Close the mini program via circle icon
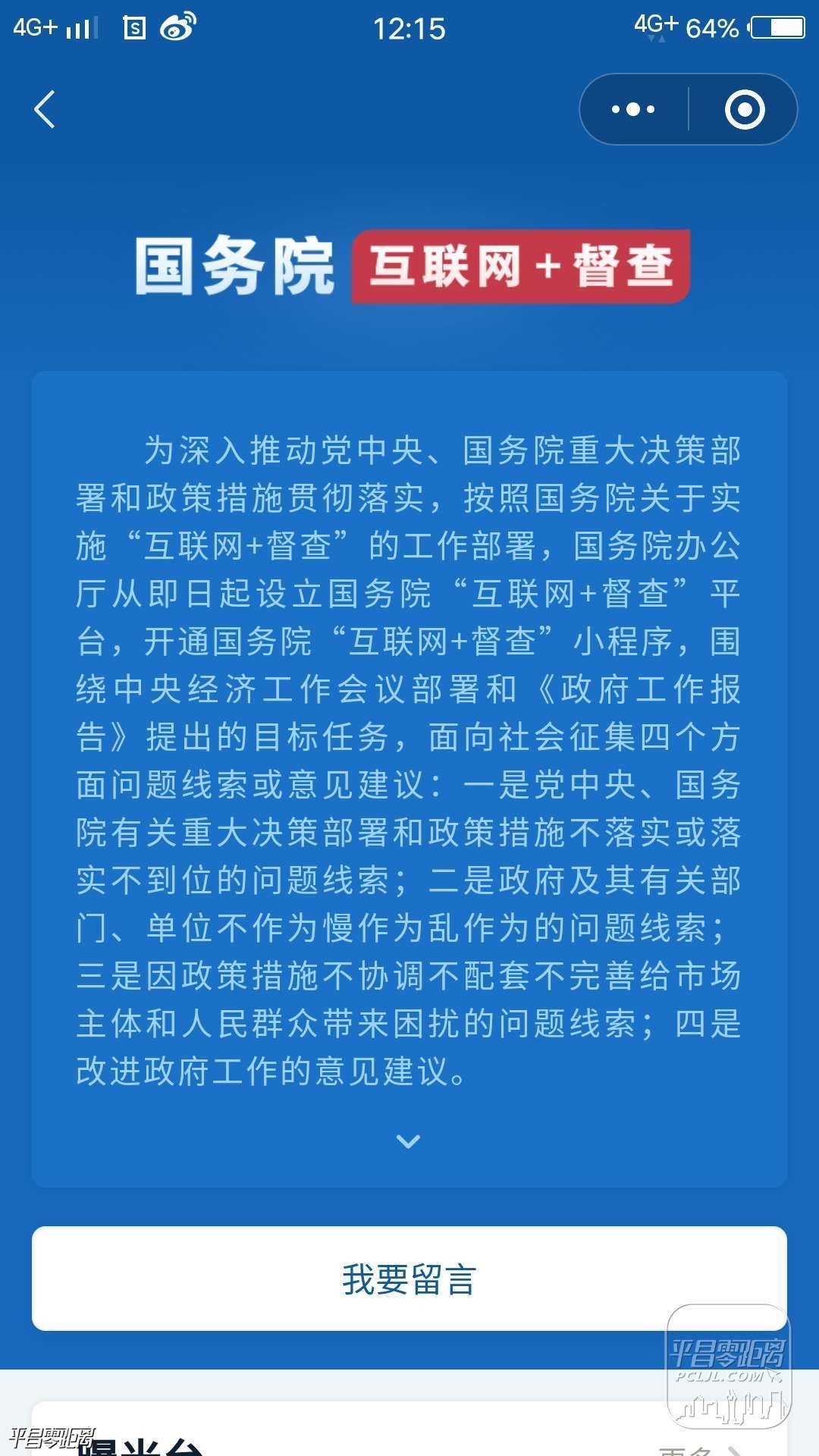Image resolution: width=819 pixels, height=1456 pixels. click(745, 110)
